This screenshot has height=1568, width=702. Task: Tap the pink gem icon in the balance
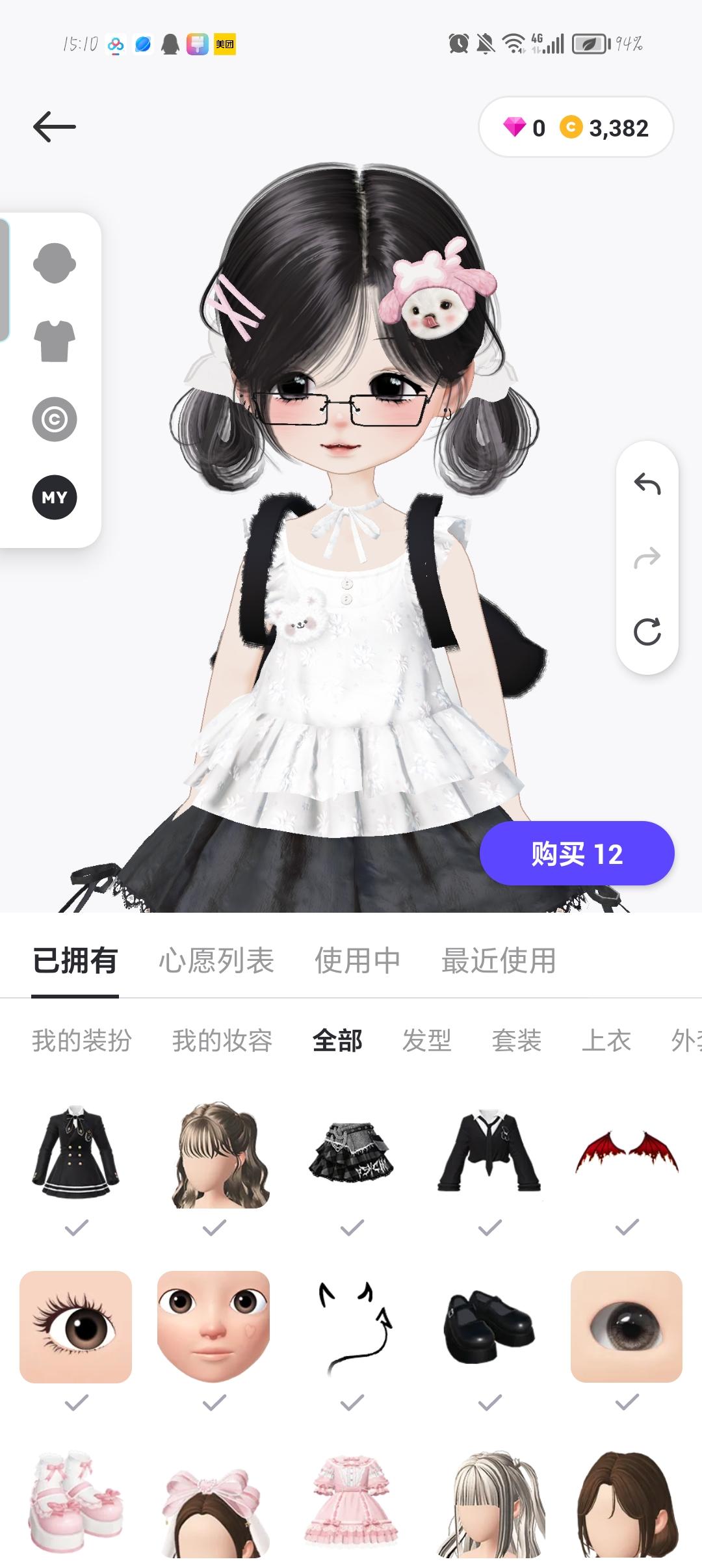513,127
